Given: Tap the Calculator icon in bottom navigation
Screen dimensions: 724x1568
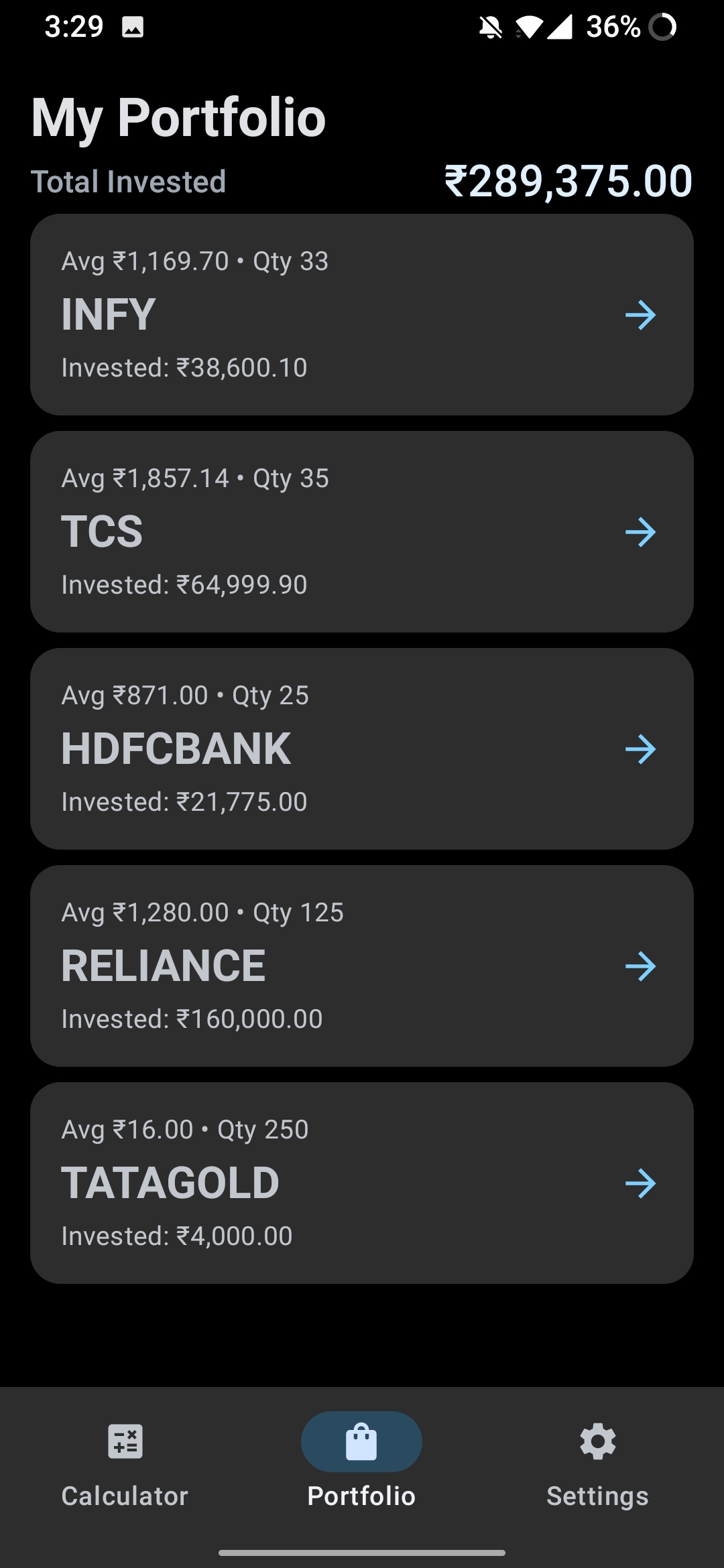Looking at the screenshot, I should pos(125,1441).
